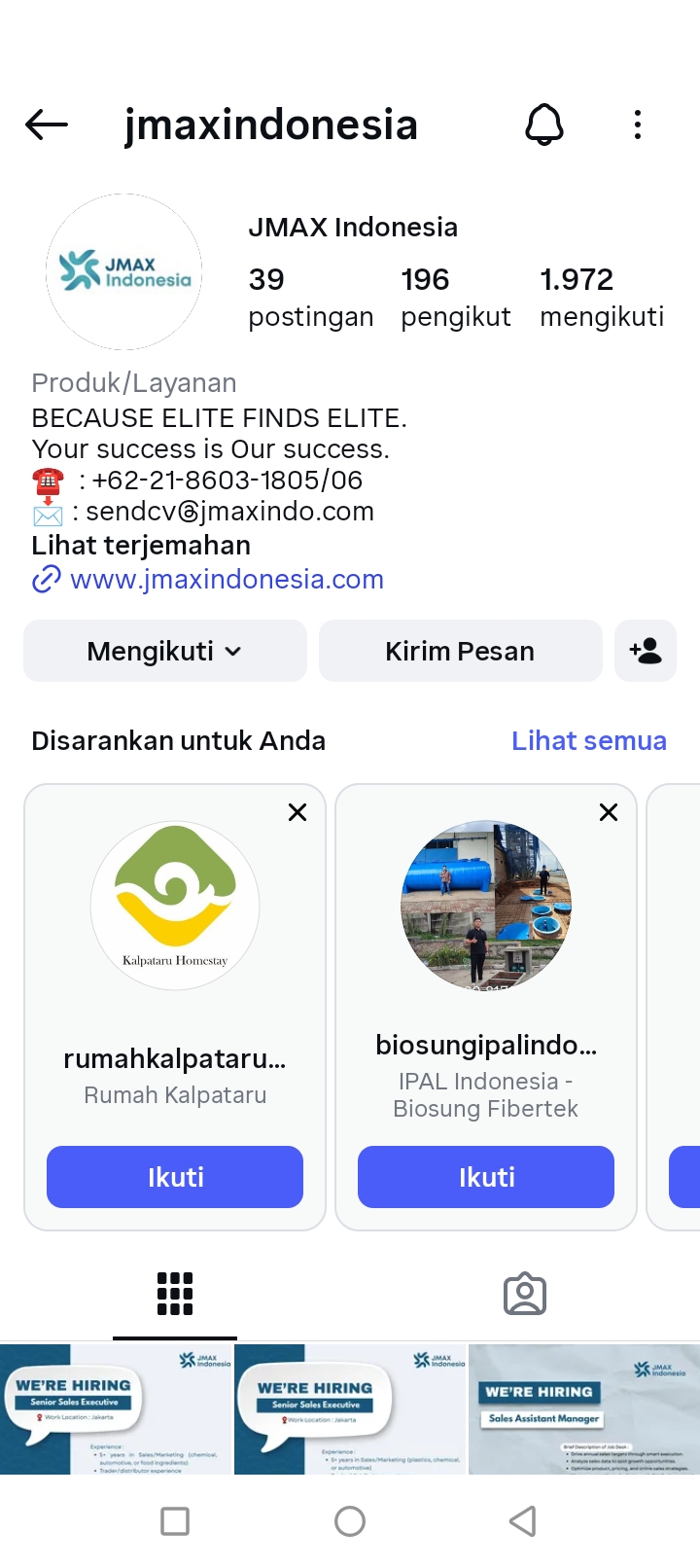Toggle suggested accounts with add-person icon
Image resolution: width=700 pixels, height=1568 pixels.
(x=646, y=651)
